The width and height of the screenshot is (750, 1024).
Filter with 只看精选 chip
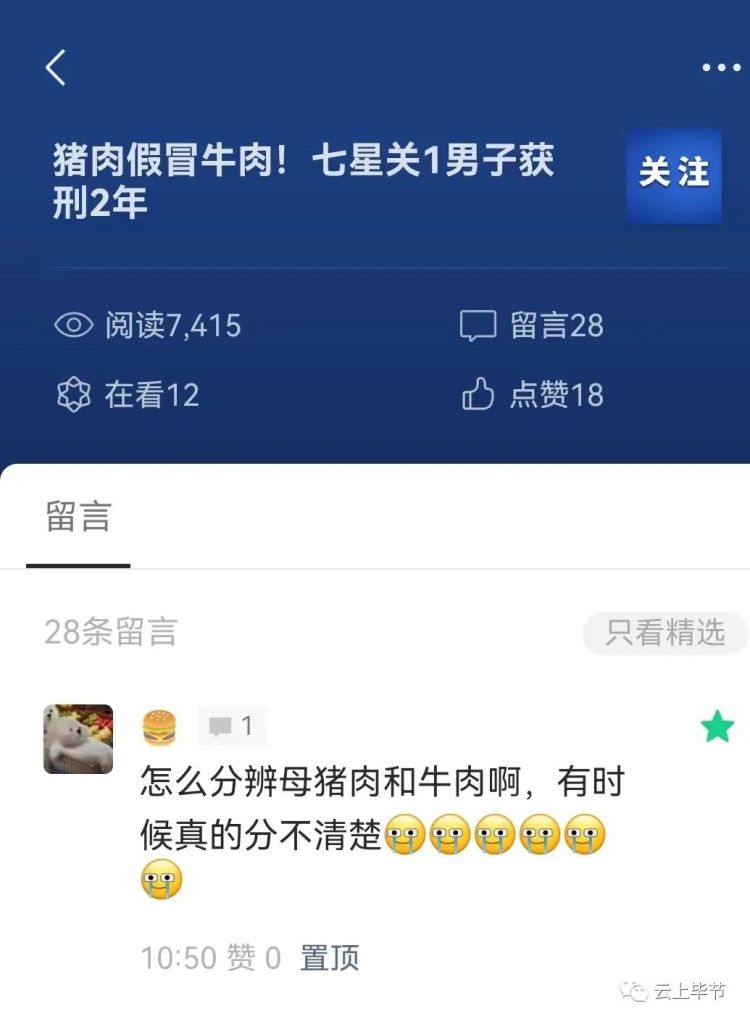pyautogui.click(x=665, y=633)
